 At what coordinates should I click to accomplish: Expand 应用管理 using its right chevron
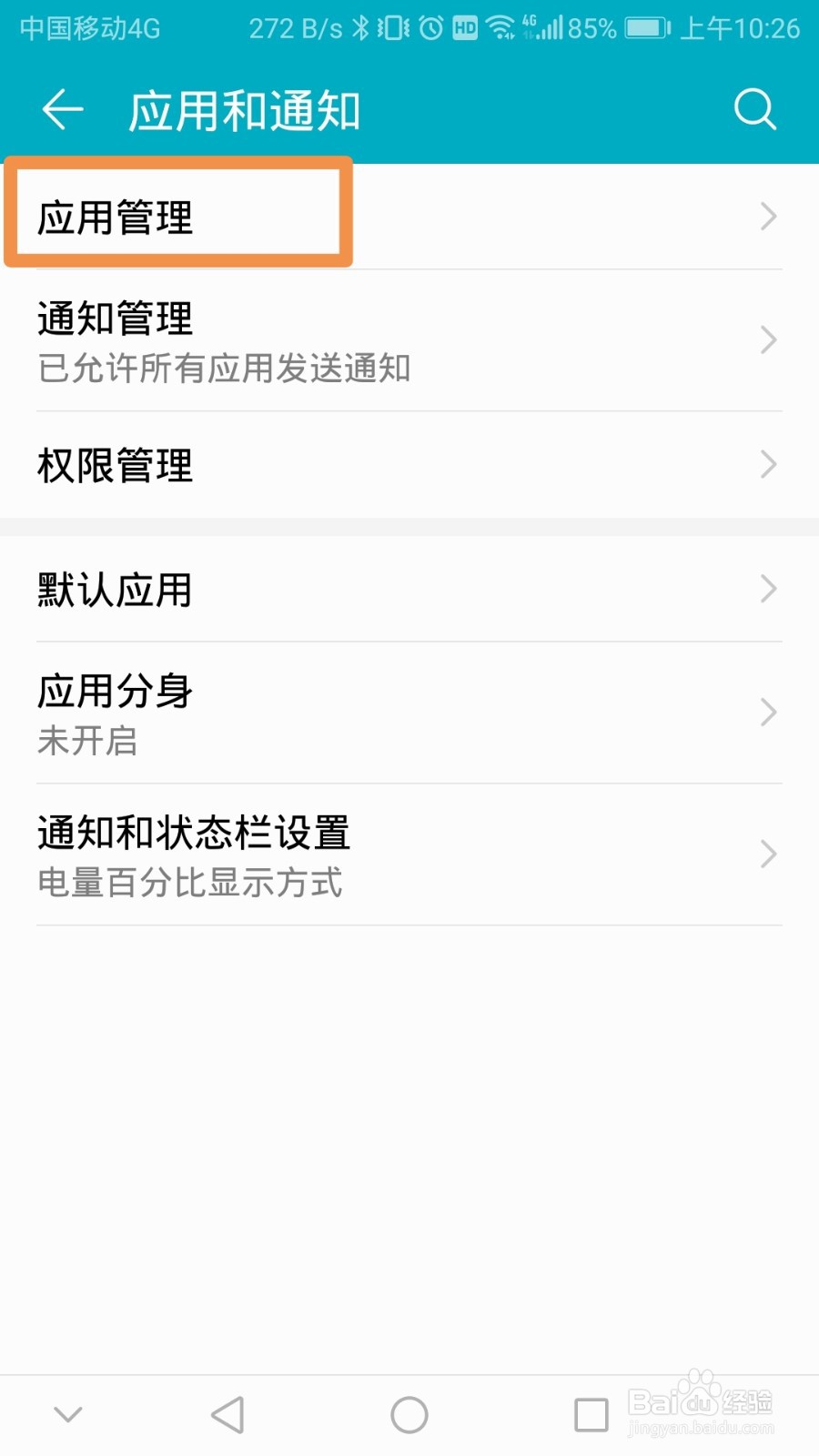coord(769,217)
